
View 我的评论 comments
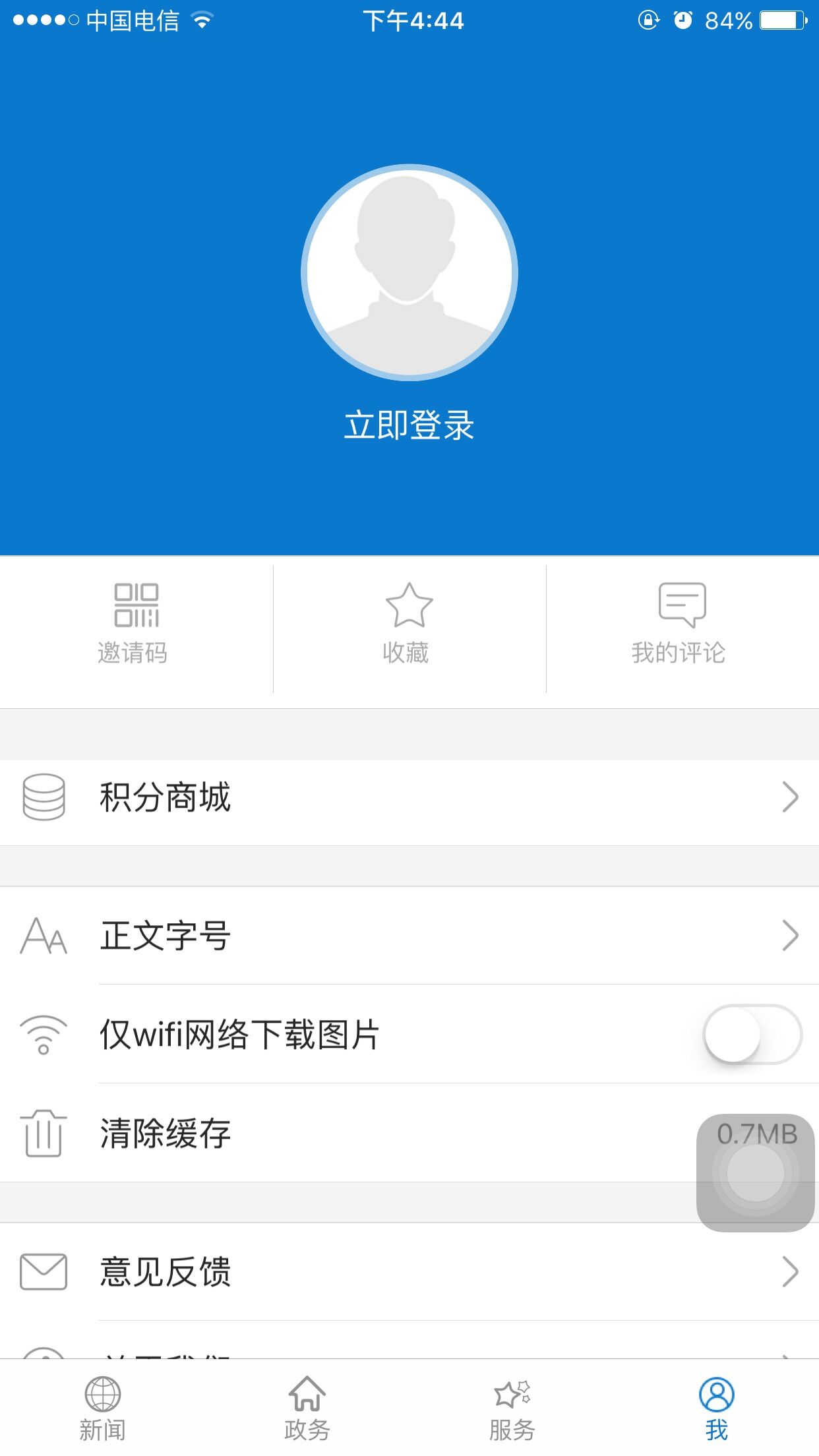coord(682,624)
